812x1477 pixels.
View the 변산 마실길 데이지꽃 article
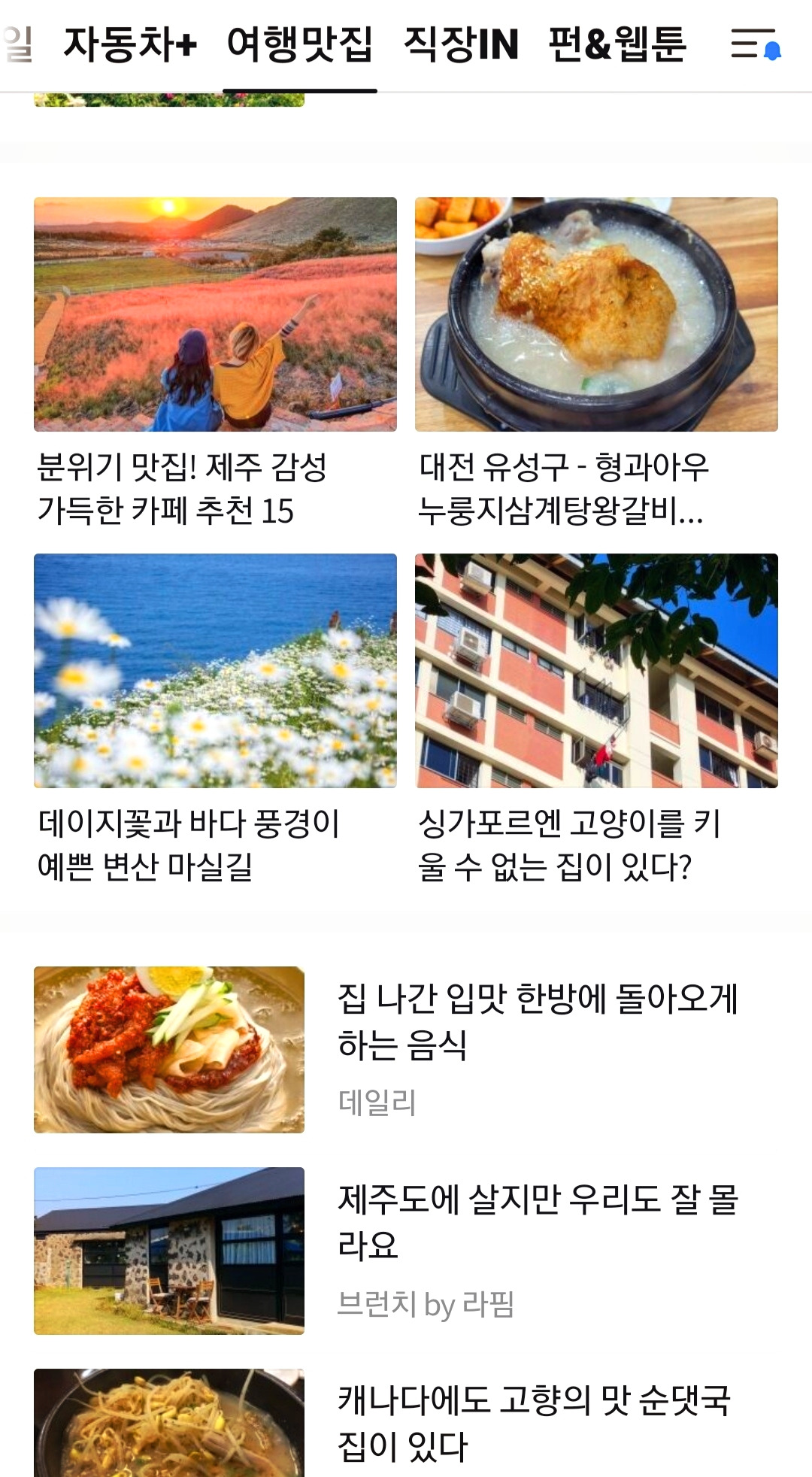[215, 718]
